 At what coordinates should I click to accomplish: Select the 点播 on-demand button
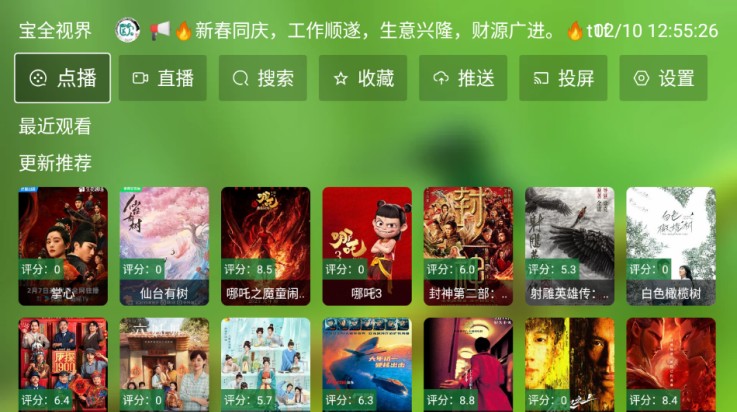click(62, 78)
